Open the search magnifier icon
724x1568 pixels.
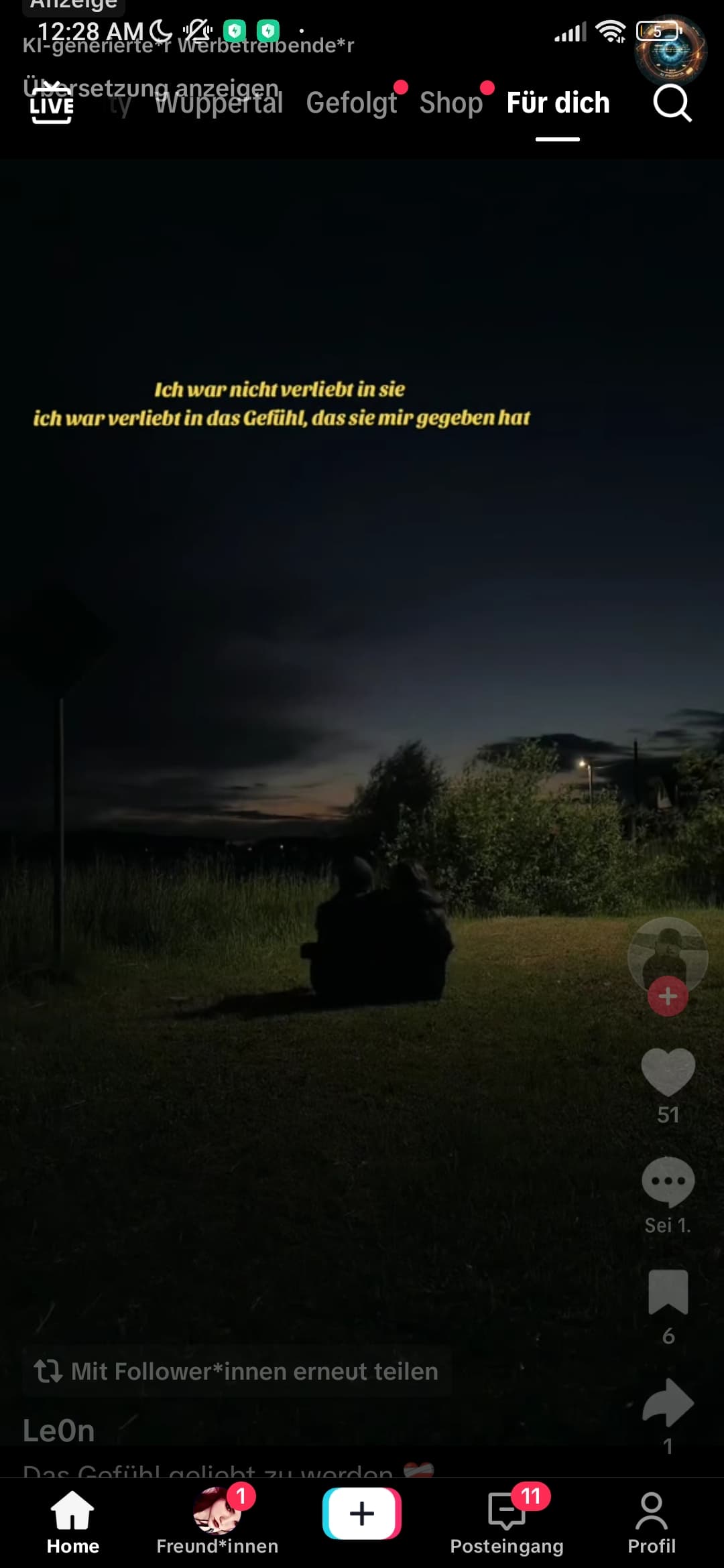pos(672,103)
